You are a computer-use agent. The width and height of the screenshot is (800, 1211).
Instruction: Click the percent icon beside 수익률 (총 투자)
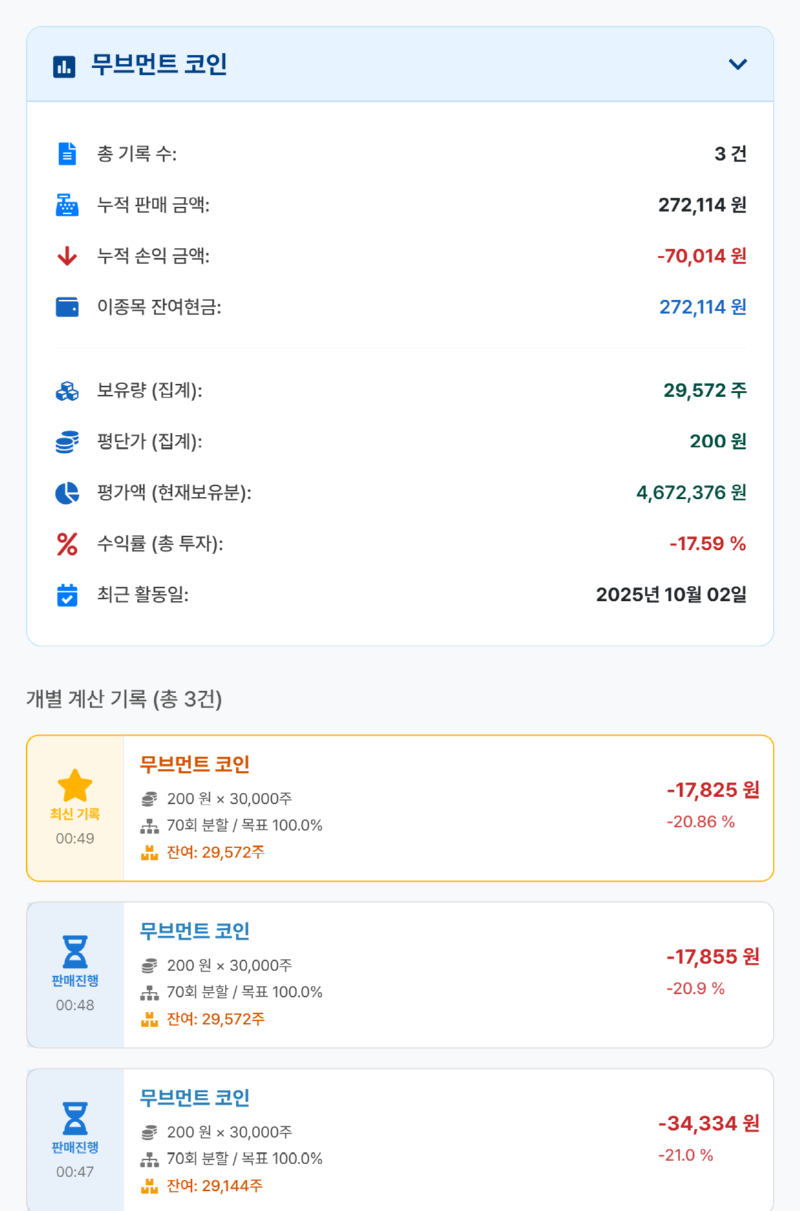(66, 543)
